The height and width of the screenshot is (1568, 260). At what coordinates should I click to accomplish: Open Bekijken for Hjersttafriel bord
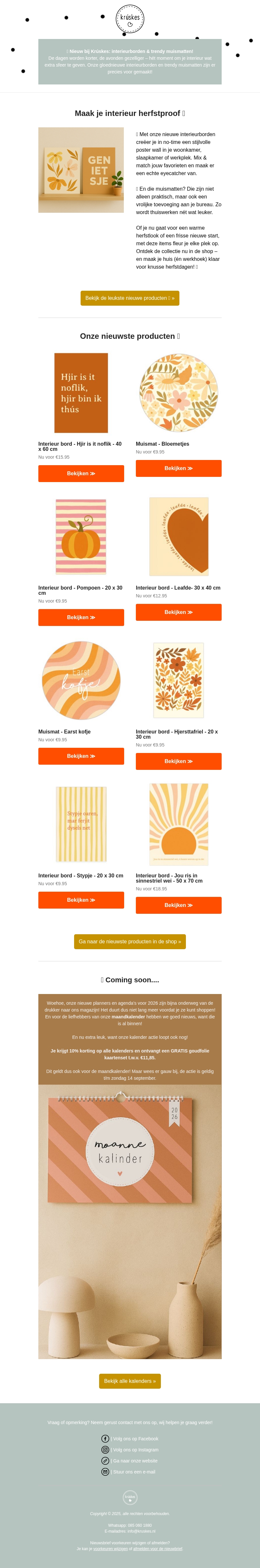[178, 761]
